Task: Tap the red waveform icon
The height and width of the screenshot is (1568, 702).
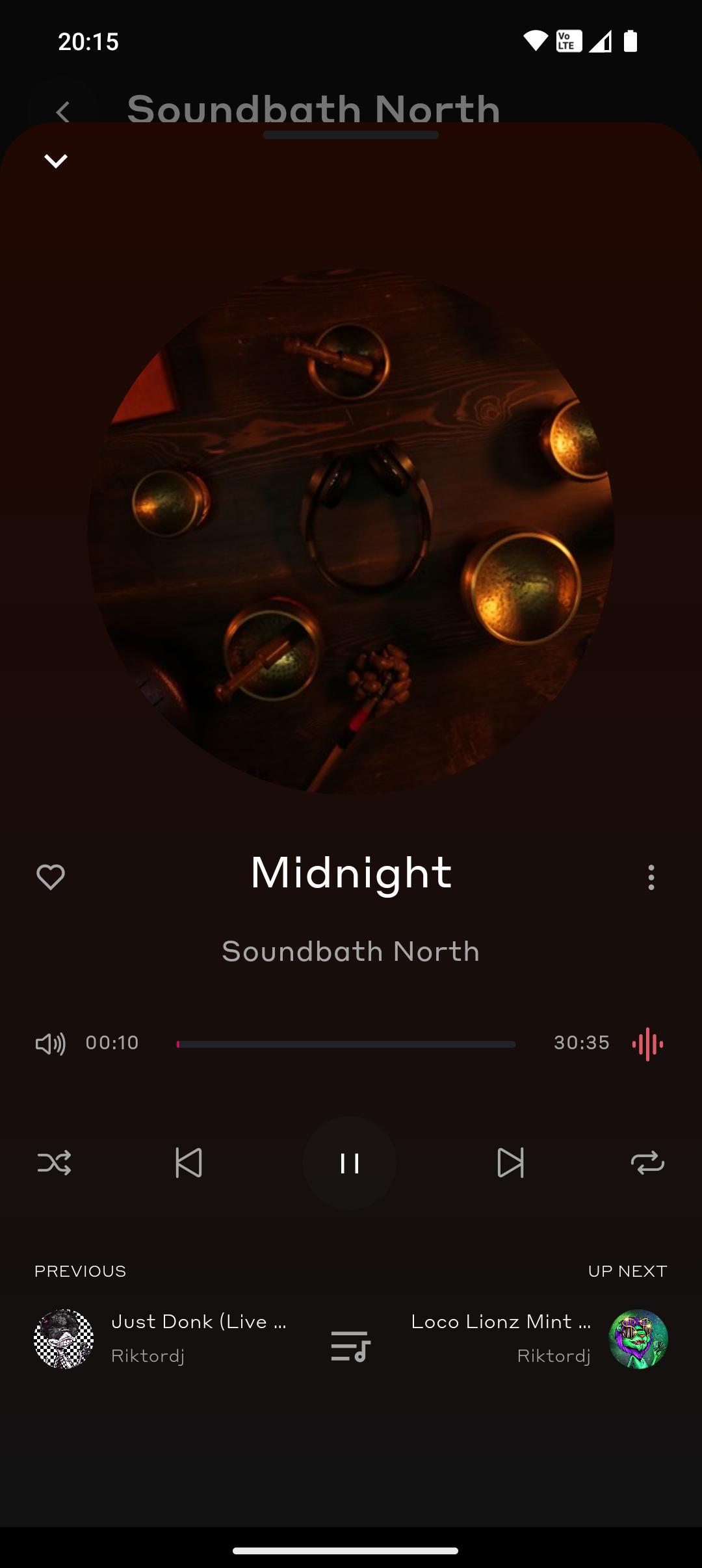Action: (x=647, y=1044)
